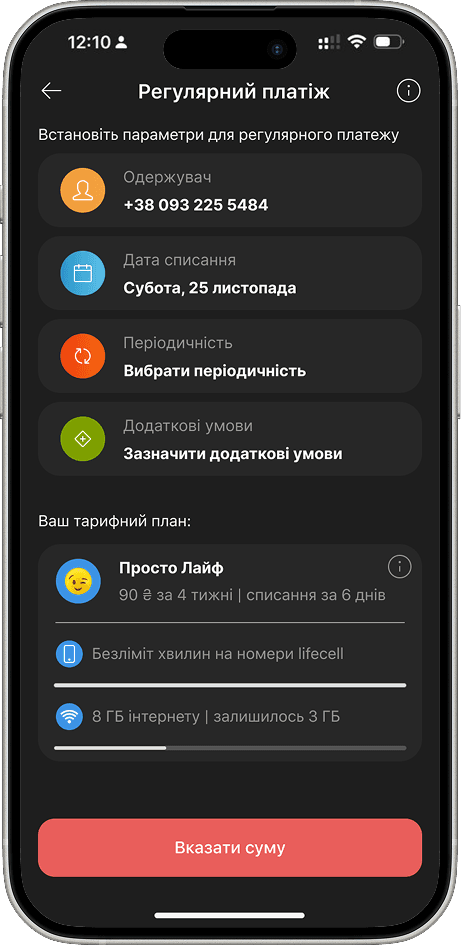This screenshot has height=945, width=461.
Task: Open the Одержувач recipient row
Action: coord(230,190)
